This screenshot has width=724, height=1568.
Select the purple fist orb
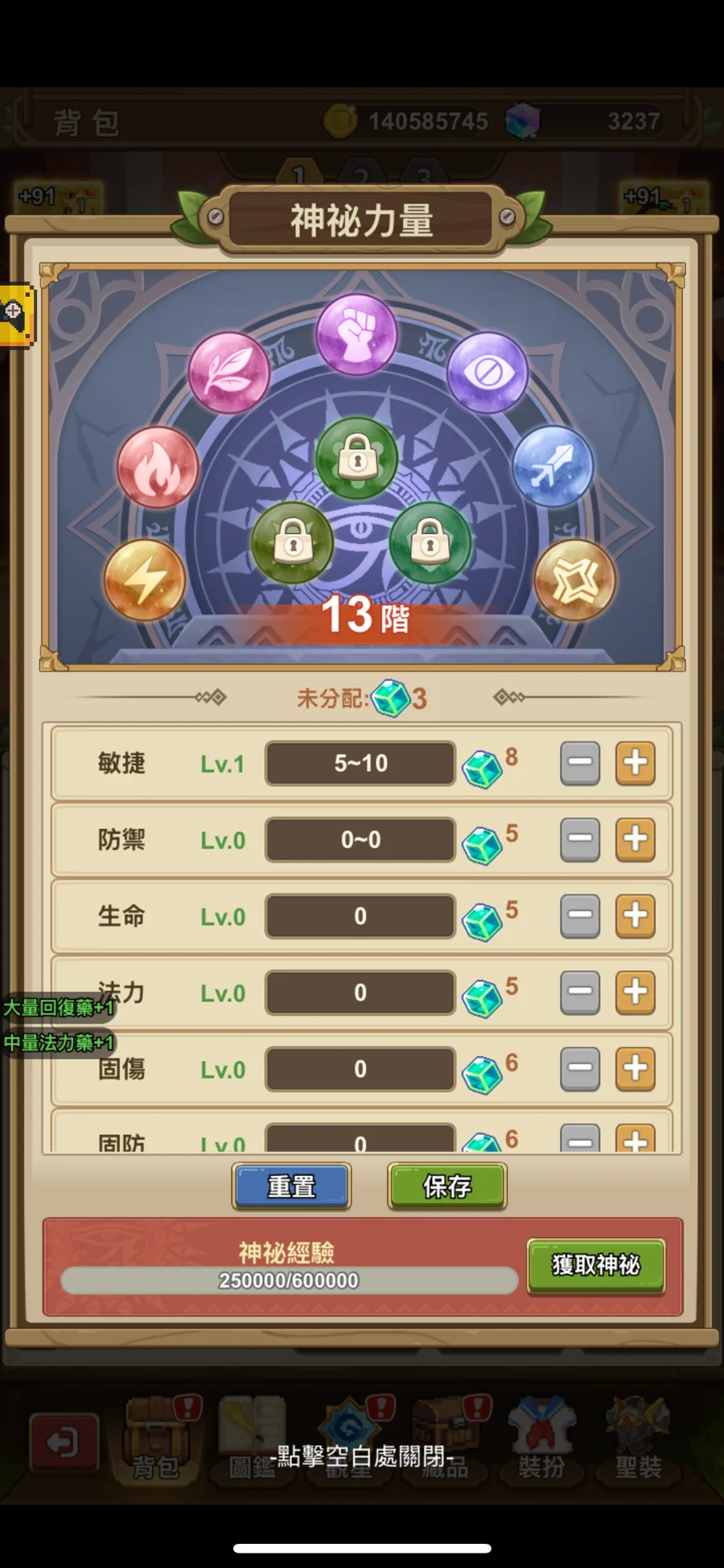pos(356,334)
